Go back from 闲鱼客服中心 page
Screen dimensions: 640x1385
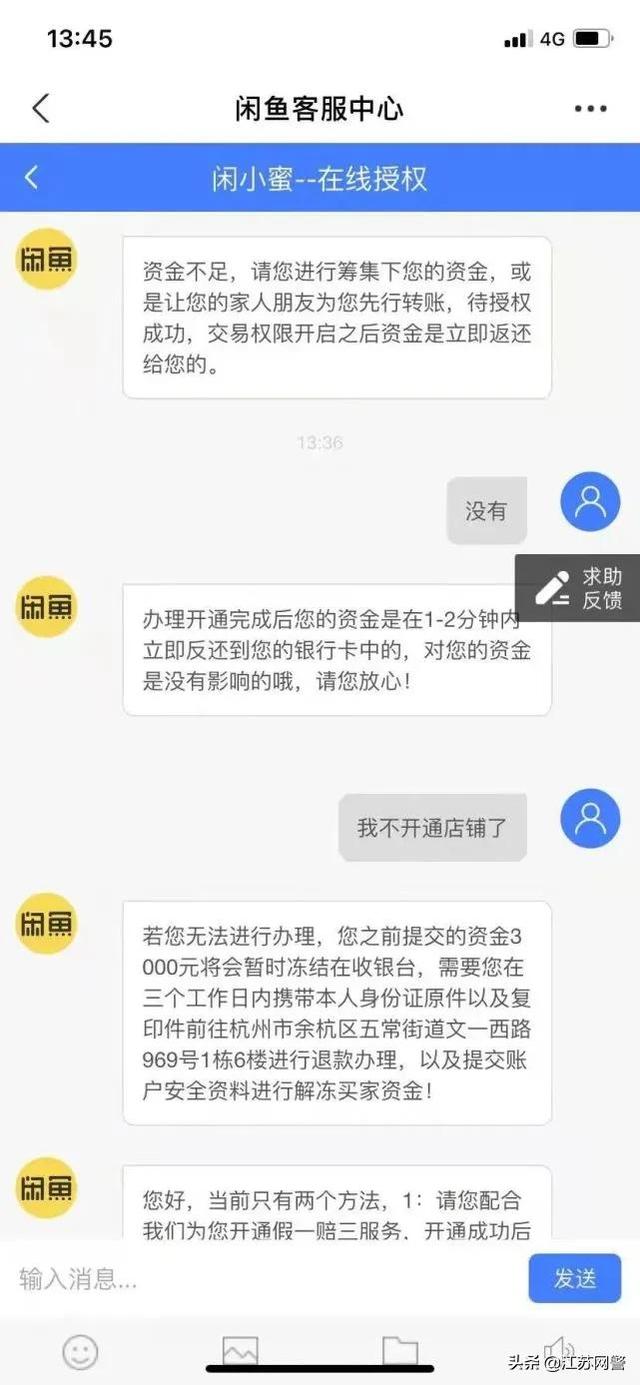click(x=40, y=108)
